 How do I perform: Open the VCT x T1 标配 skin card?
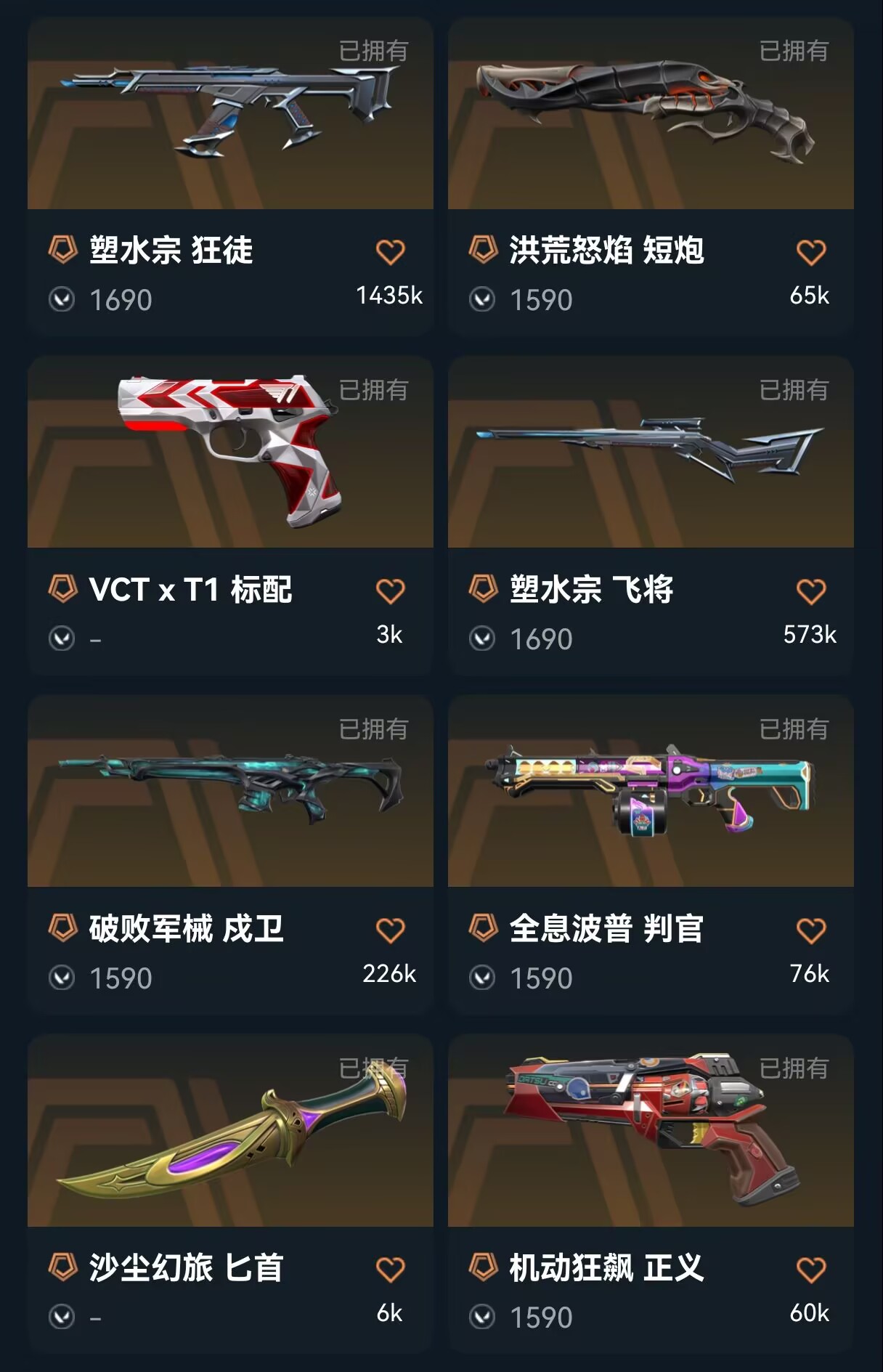(230, 516)
